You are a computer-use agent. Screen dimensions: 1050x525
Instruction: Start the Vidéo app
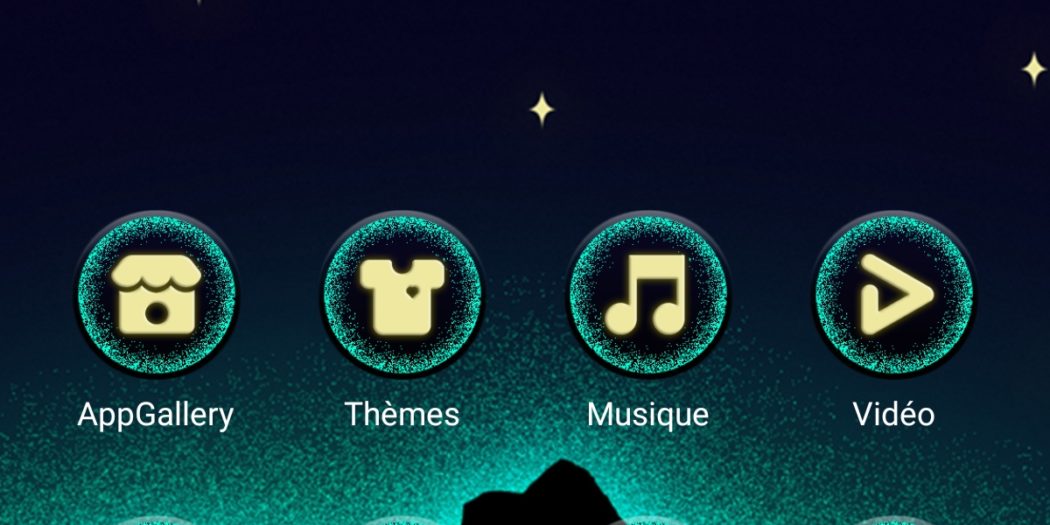[x=893, y=295]
